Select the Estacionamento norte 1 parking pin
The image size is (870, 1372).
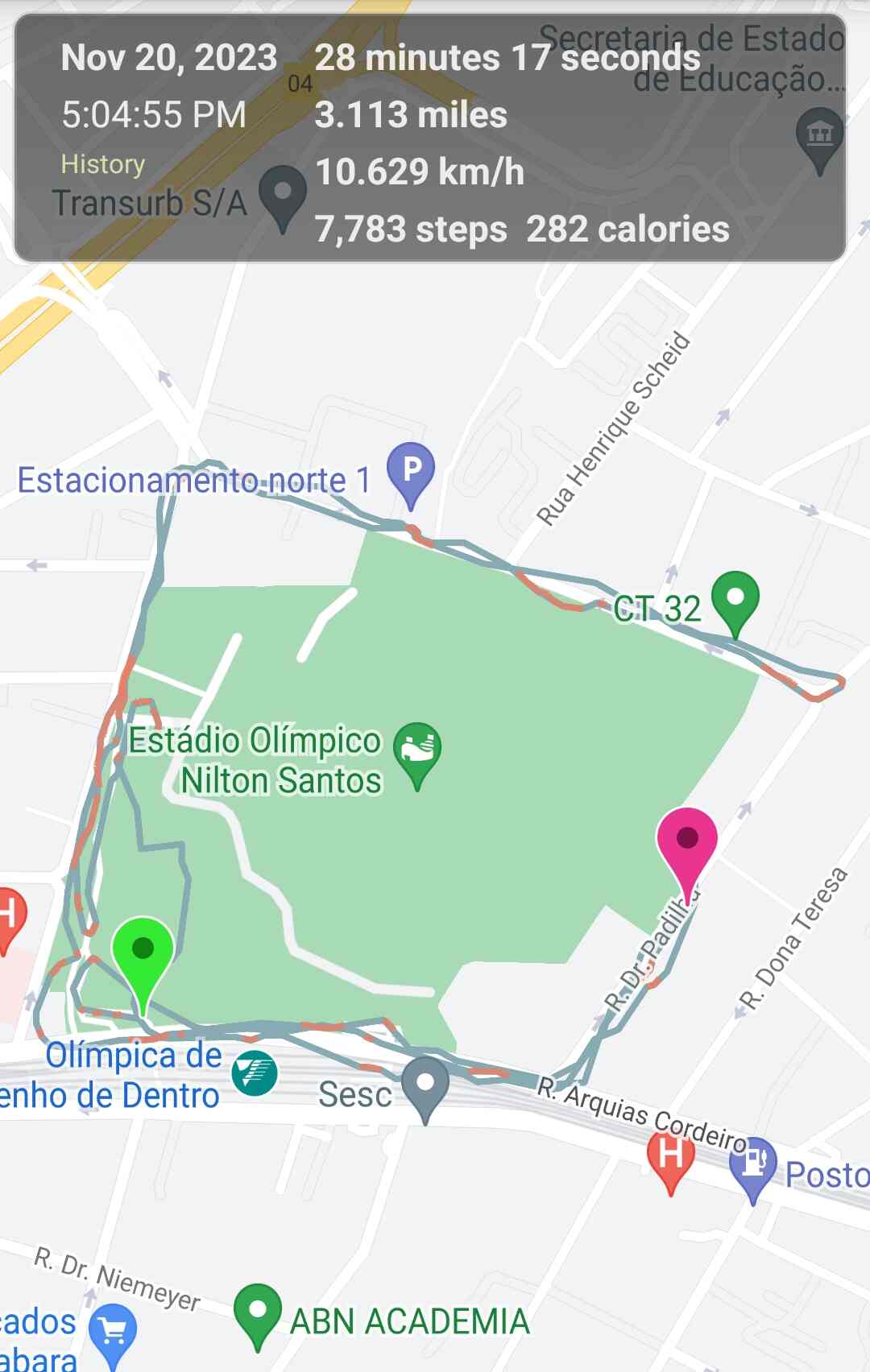click(411, 471)
